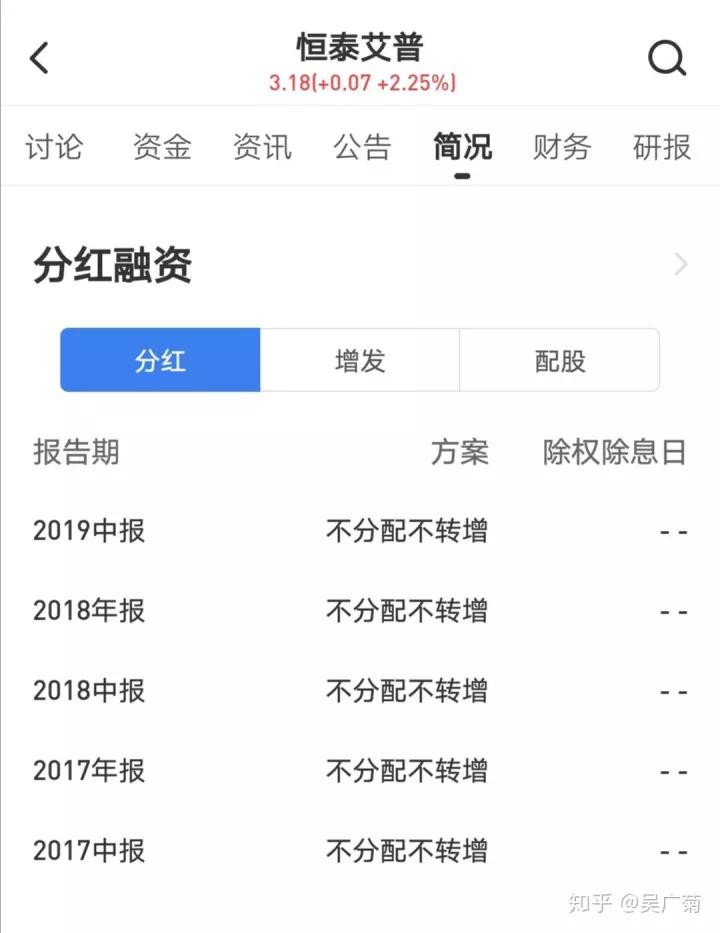Switch to the 研报 tab
The width and height of the screenshot is (720, 933).
point(661,147)
